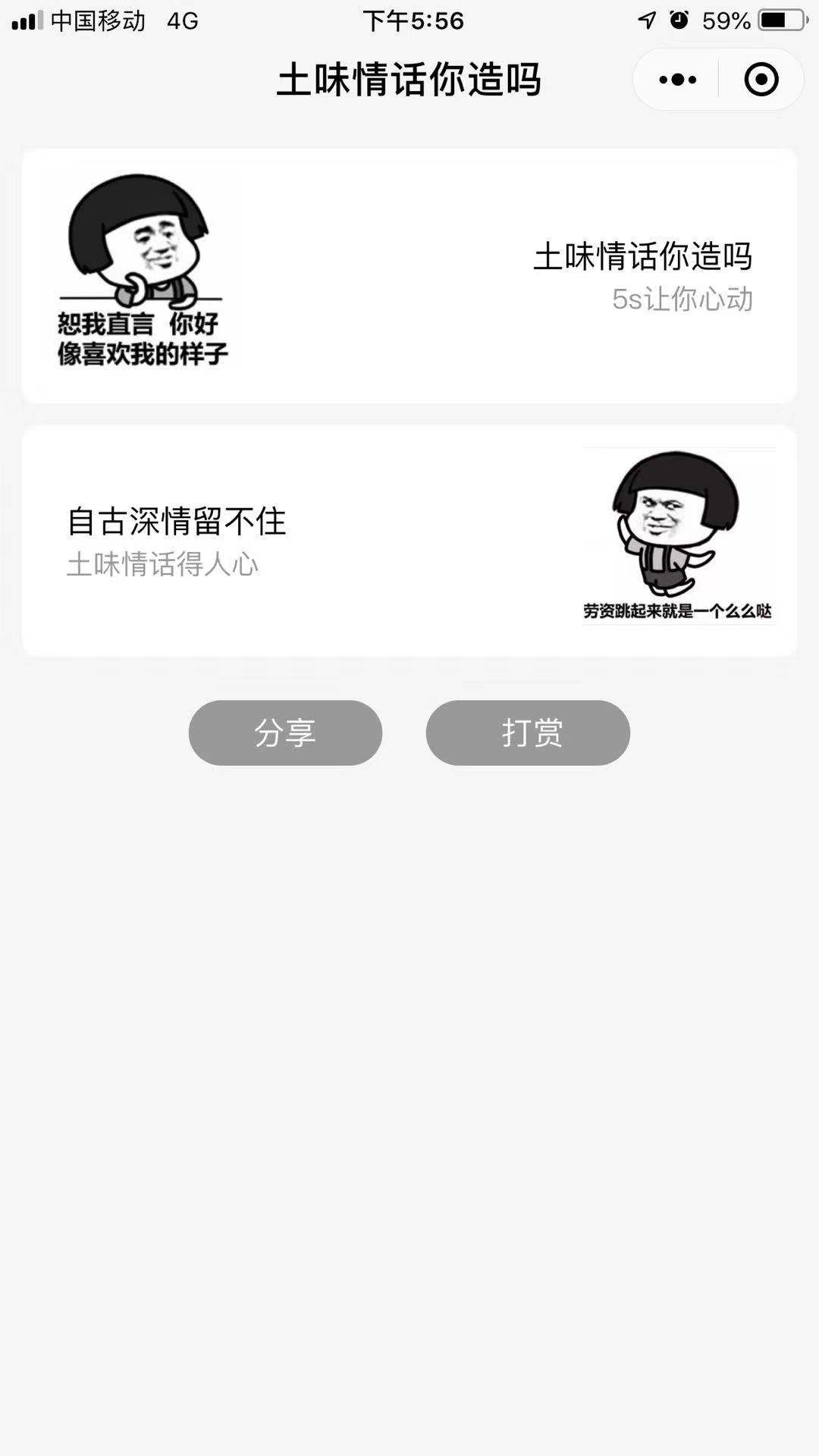This screenshot has height=1456, width=819.
Task: Tap the 打赏 button
Action: coord(528,733)
